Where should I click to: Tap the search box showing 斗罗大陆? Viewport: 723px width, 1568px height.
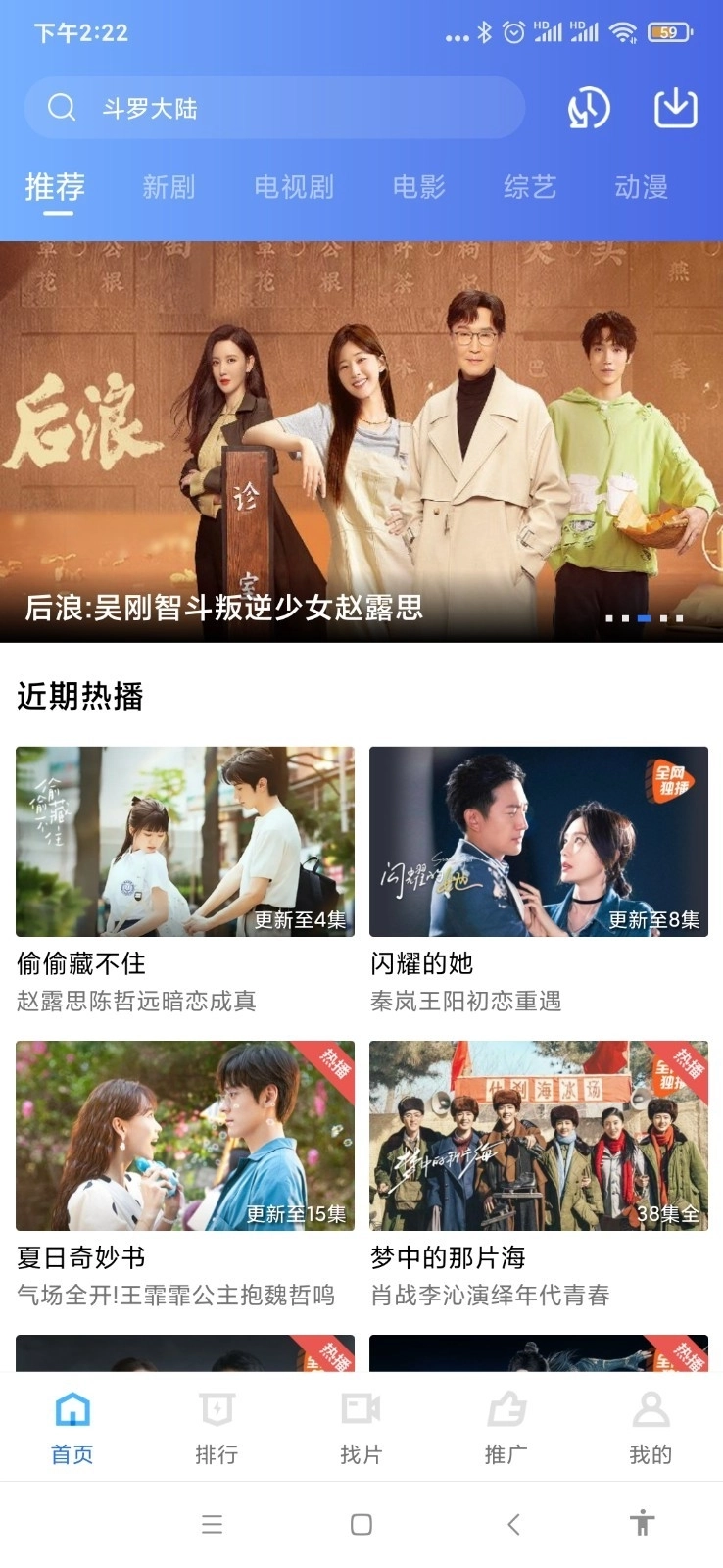pos(274,108)
